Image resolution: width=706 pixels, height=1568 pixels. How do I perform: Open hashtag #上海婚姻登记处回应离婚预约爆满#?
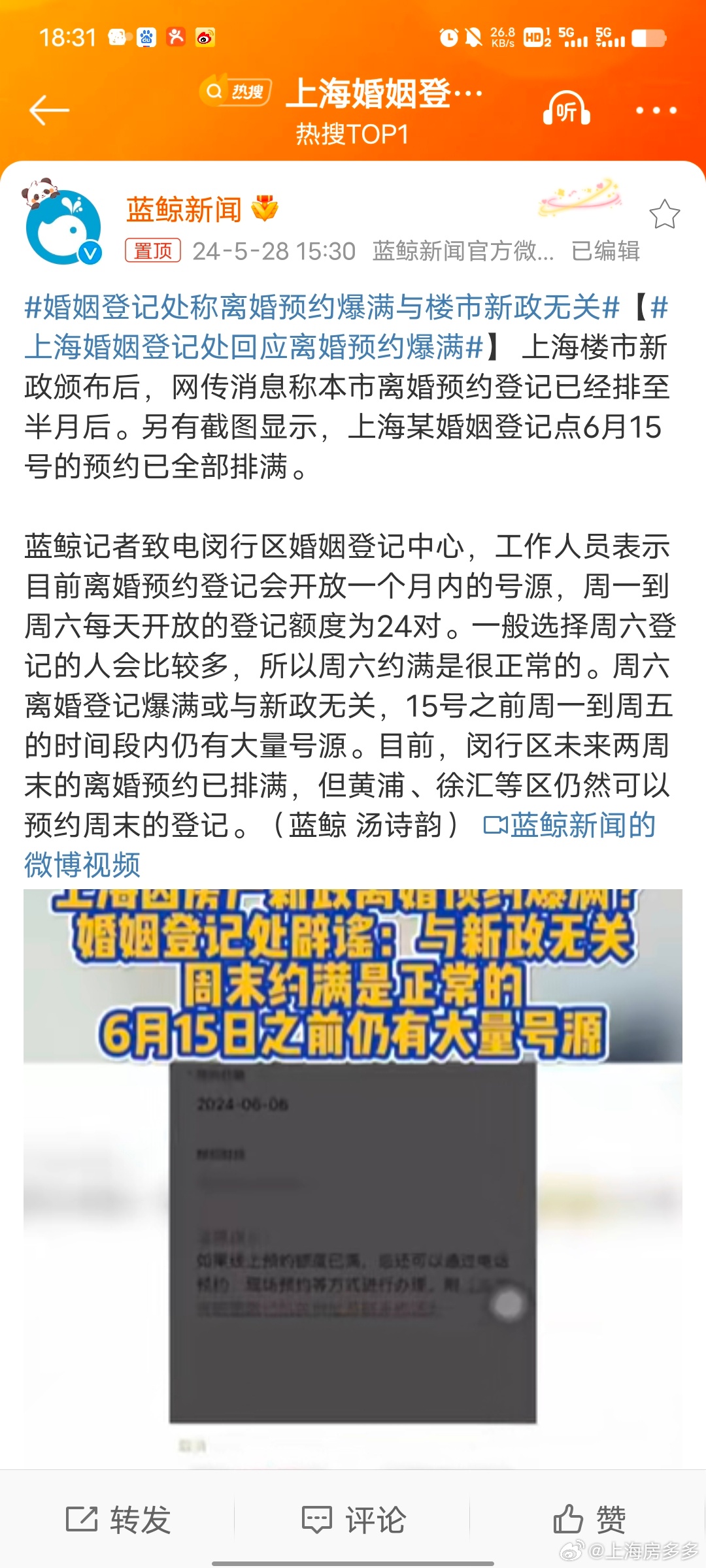coord(254,347)
